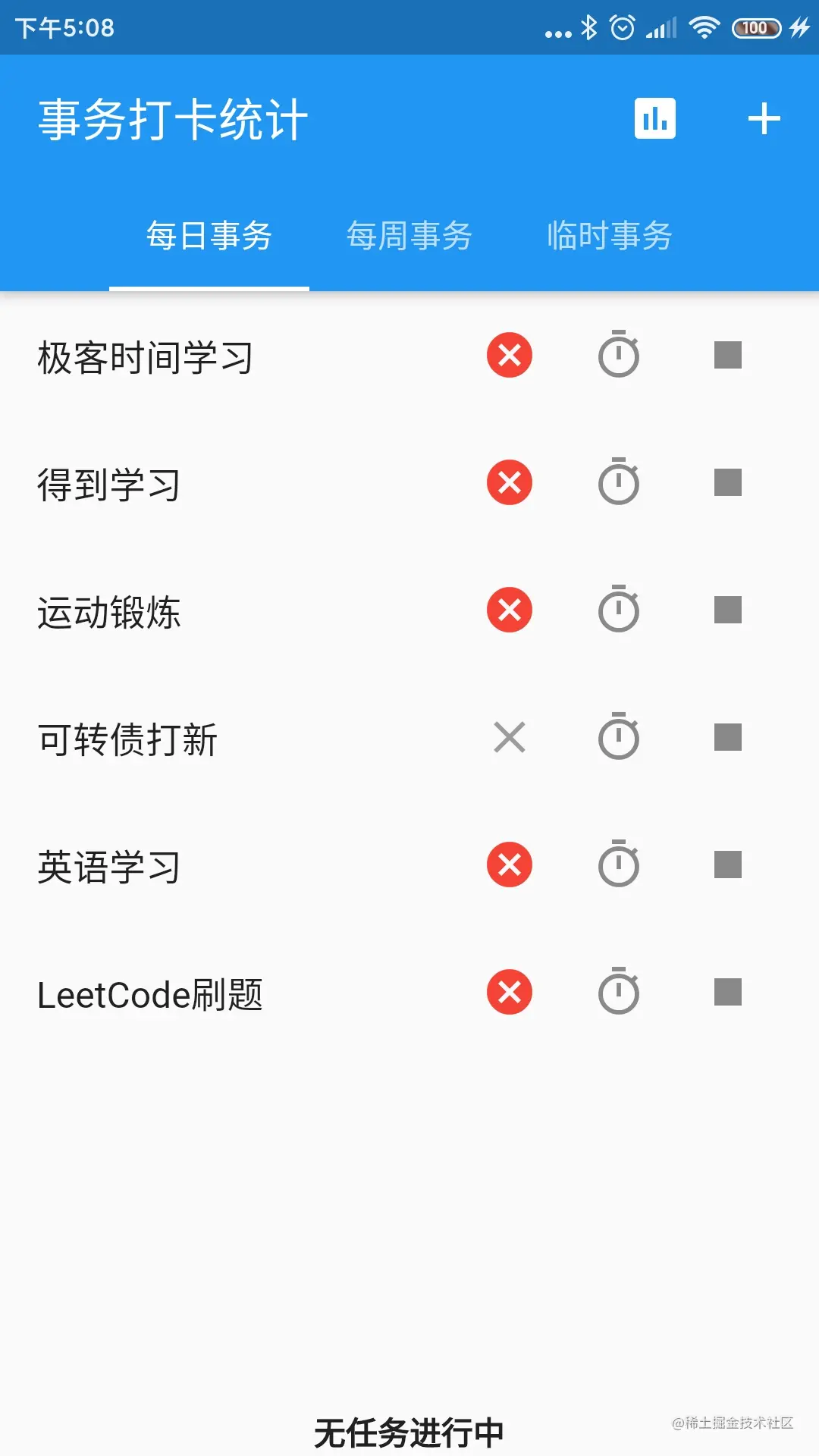Tap the red cross for LeetCode刷题
This screenshot has height=1456, width=819.
coord(510,992)
